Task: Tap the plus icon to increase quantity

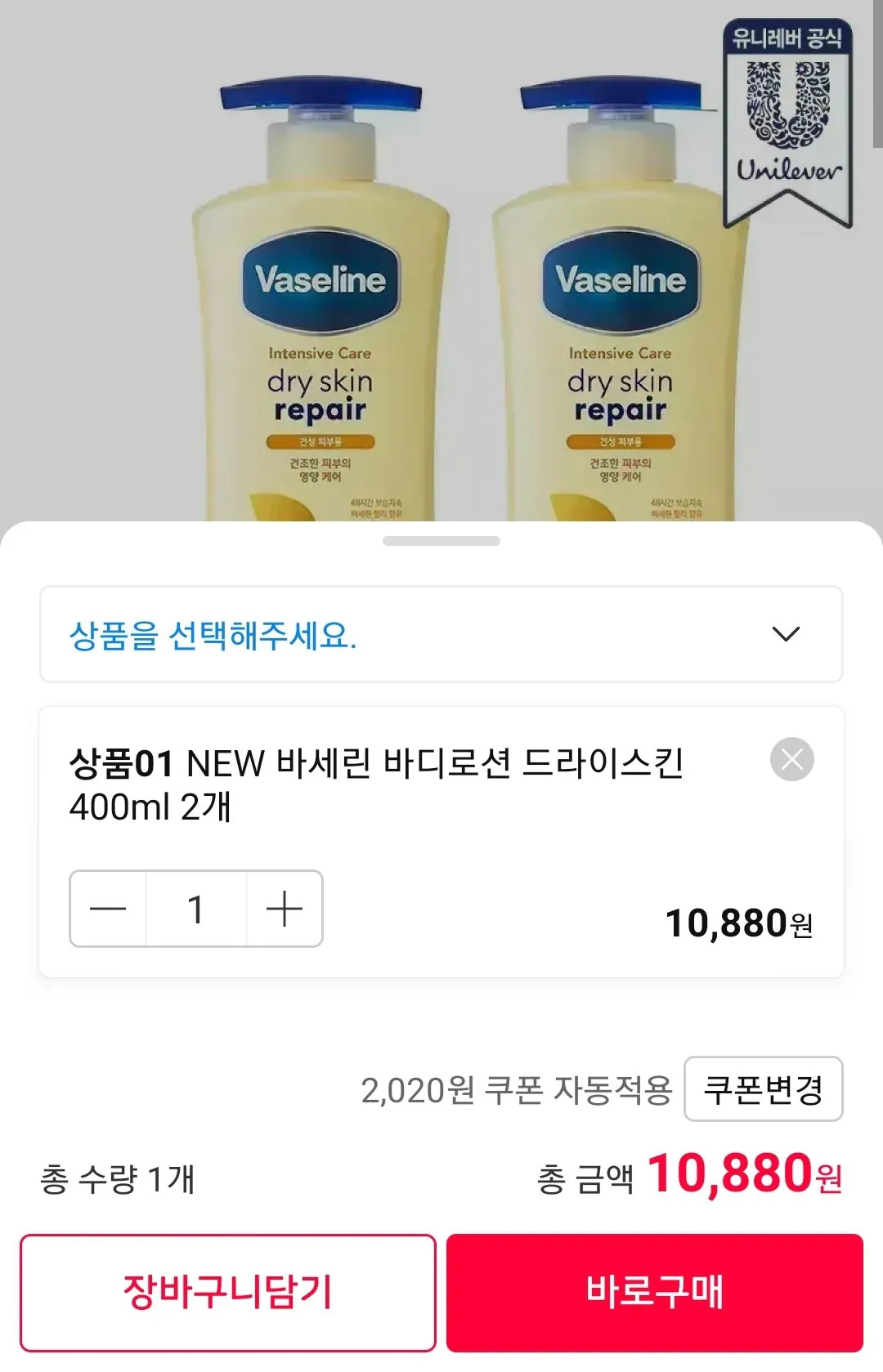Action: [x=284, y=908]
